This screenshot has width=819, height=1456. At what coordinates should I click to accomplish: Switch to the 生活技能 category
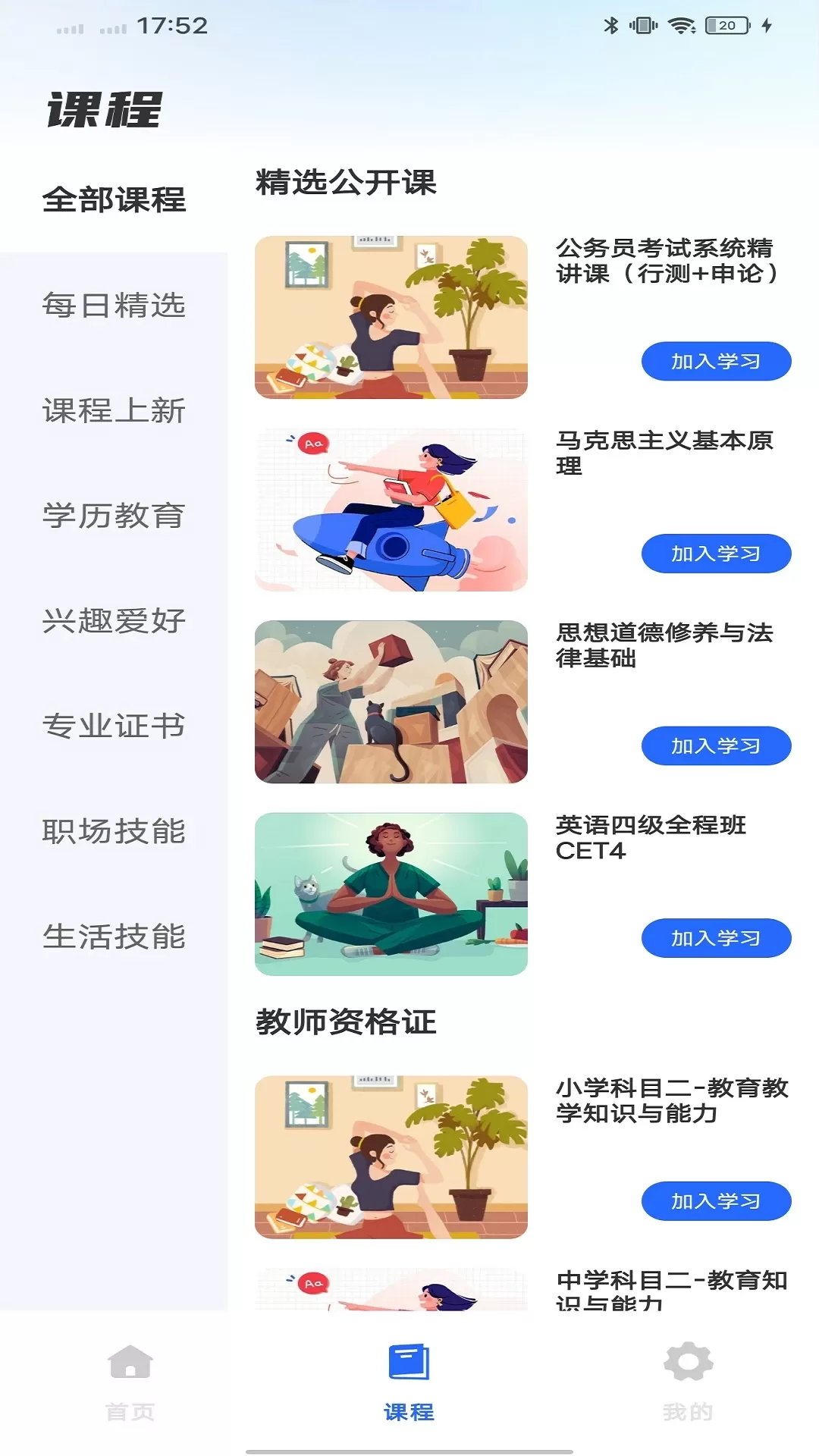[x=114, y=937]
